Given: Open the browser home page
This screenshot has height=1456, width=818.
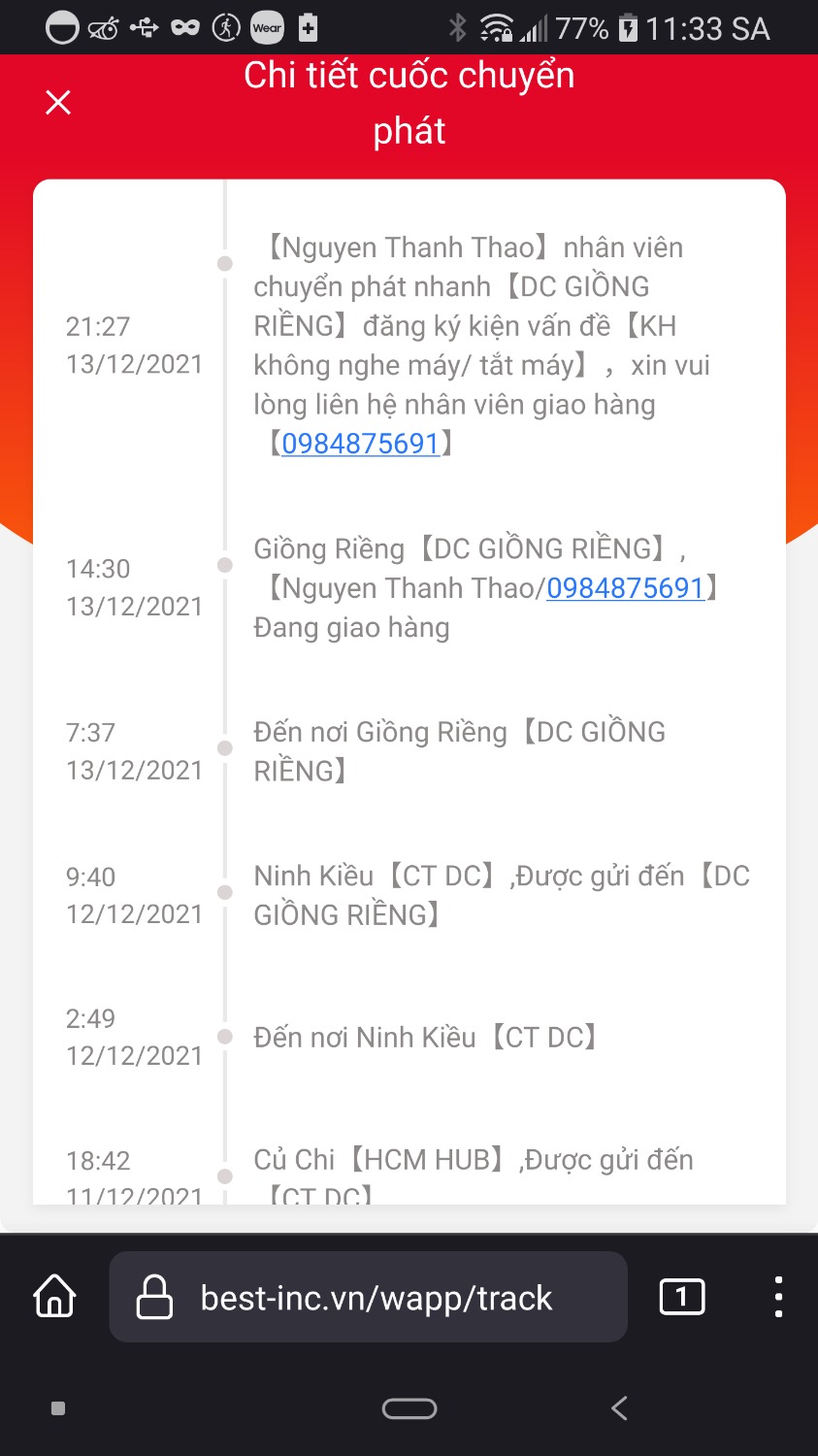Looking at the screenshot, I should pyautogui.click(x=55, y=1297).
